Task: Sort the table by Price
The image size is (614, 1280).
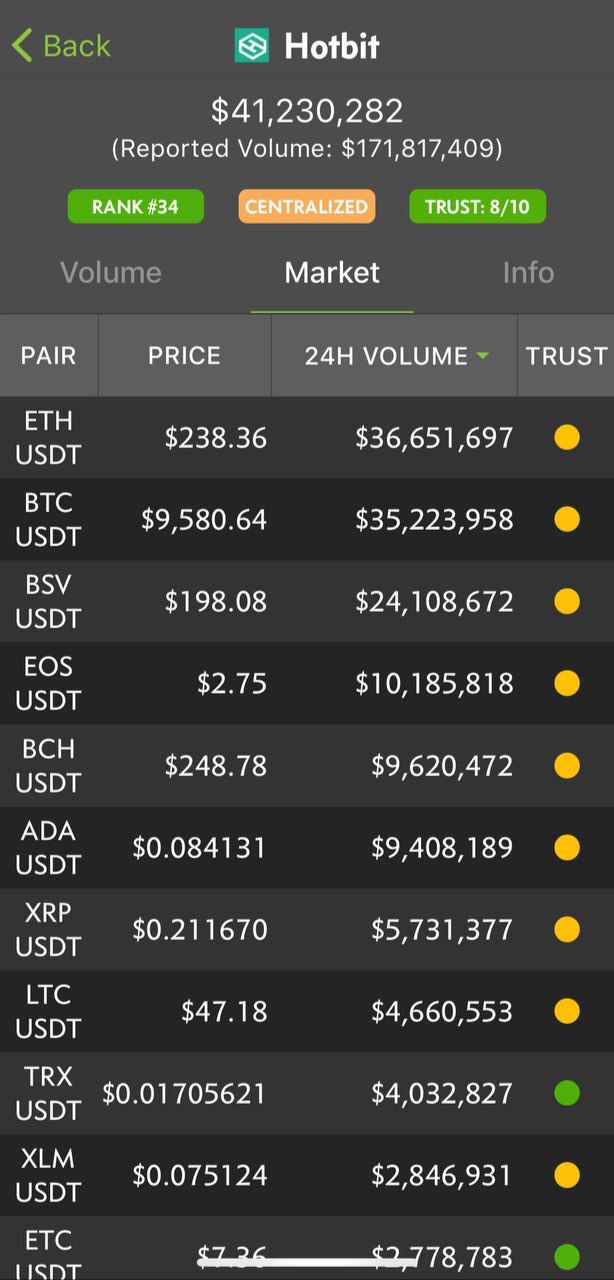Action: [184, 356]
